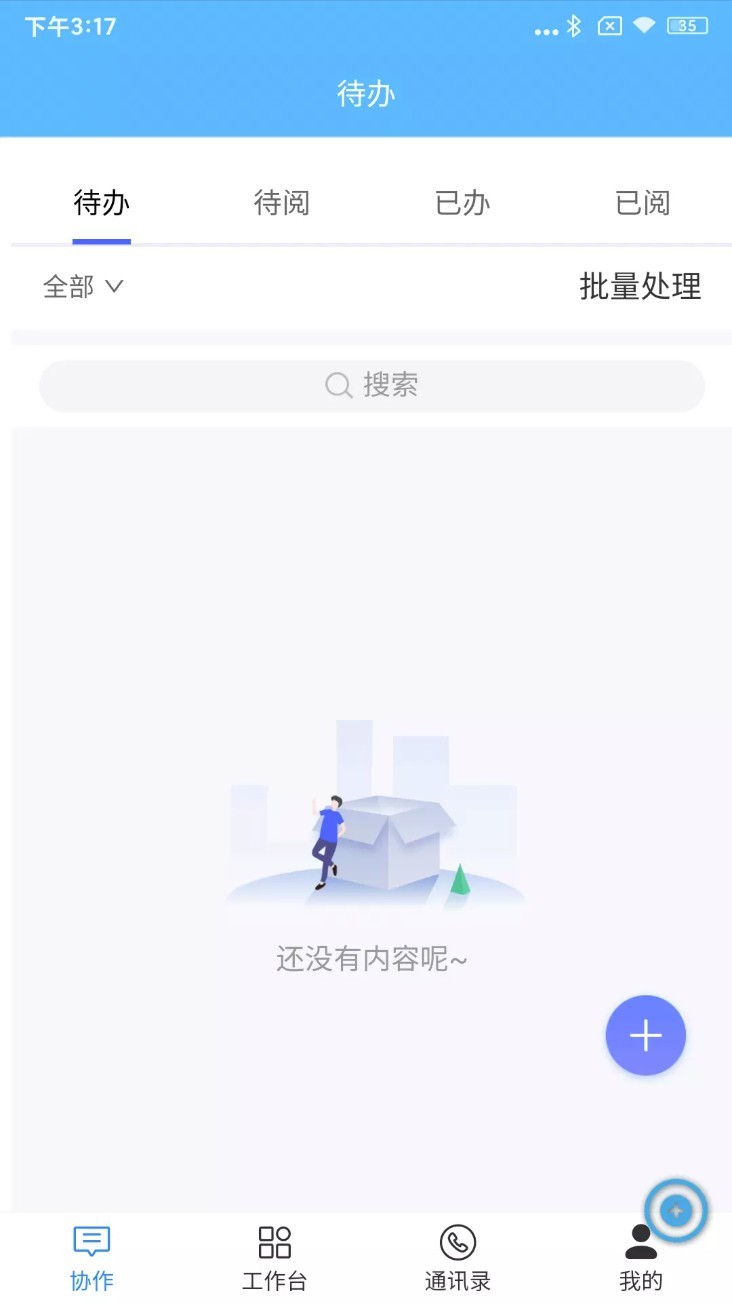Click the magnifier icon inside the search bar

pos(338,385)
